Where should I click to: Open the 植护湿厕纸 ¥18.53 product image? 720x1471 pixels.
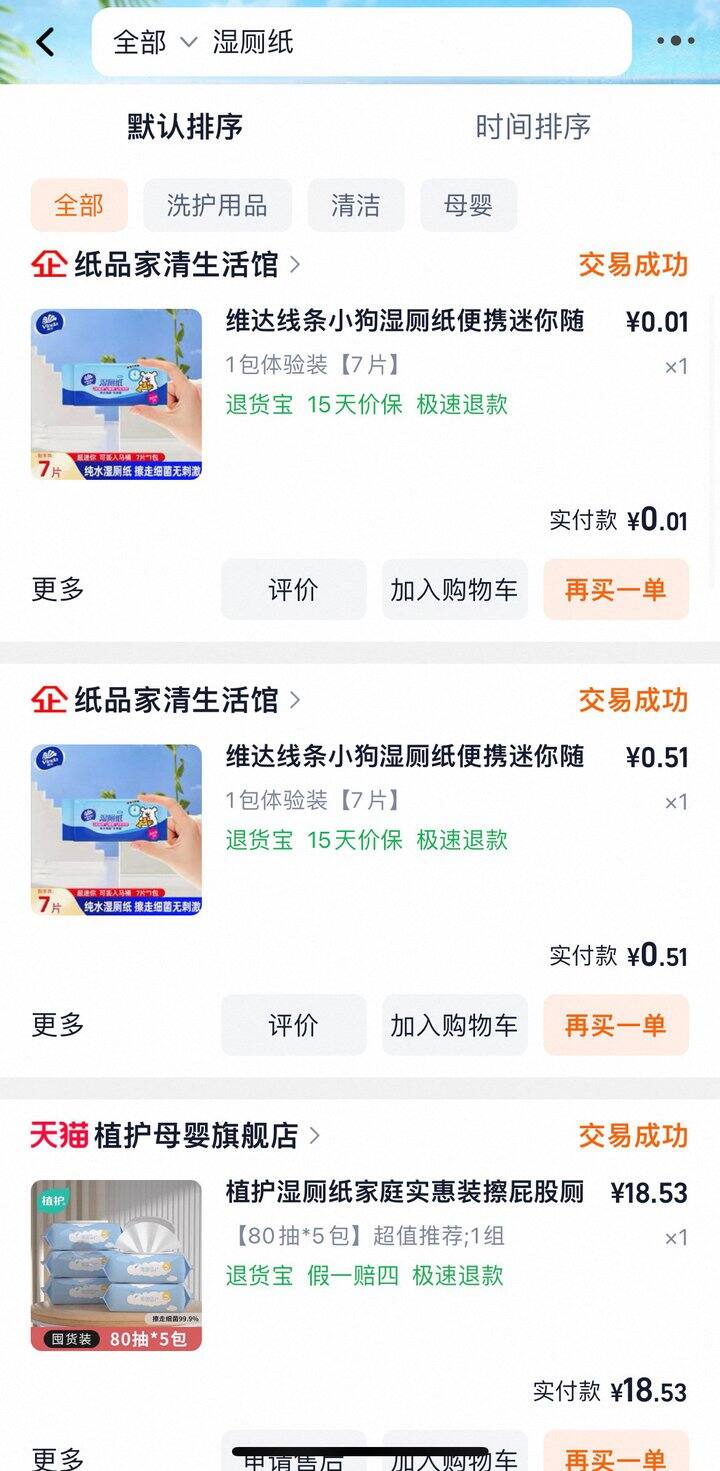pos(116,1265)
